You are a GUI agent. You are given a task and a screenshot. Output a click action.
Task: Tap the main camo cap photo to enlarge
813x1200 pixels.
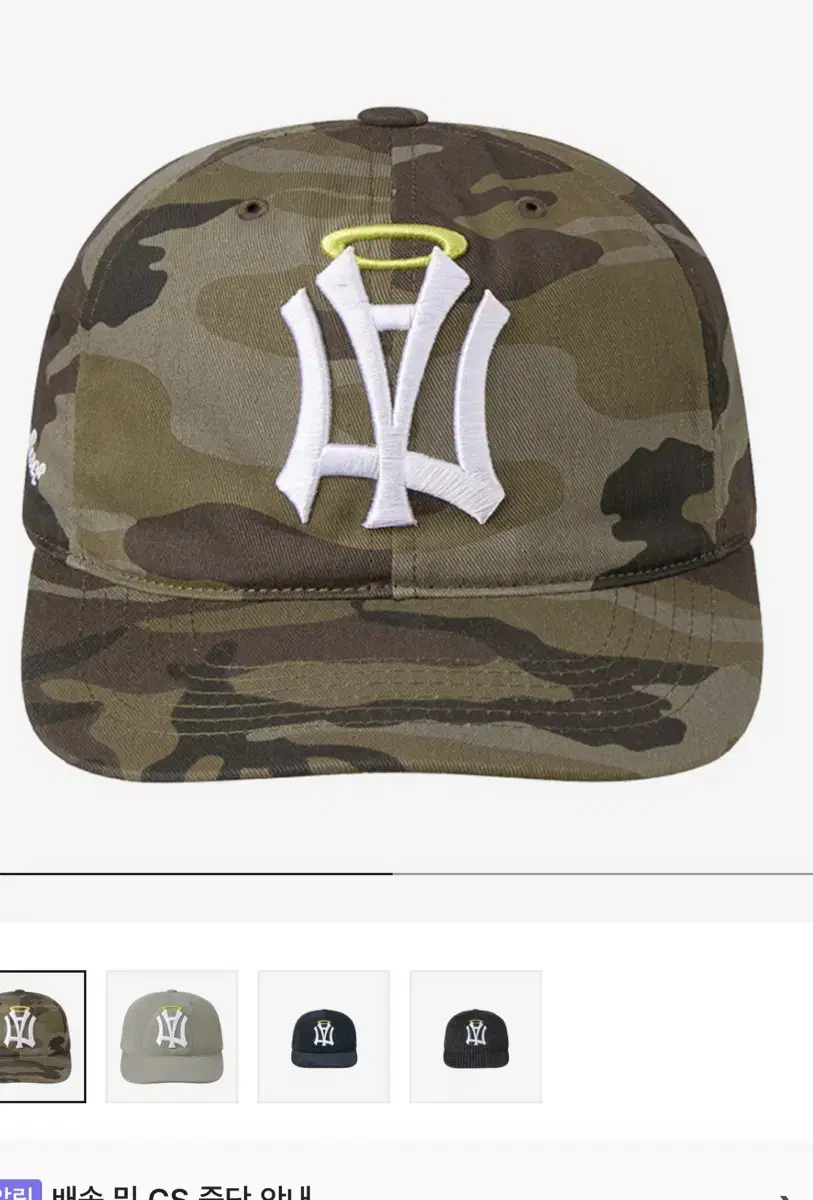[400, 430]
